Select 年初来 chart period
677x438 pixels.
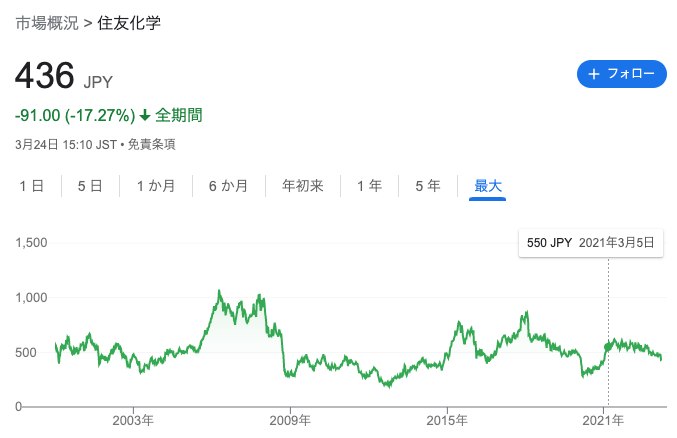(302, 185)
